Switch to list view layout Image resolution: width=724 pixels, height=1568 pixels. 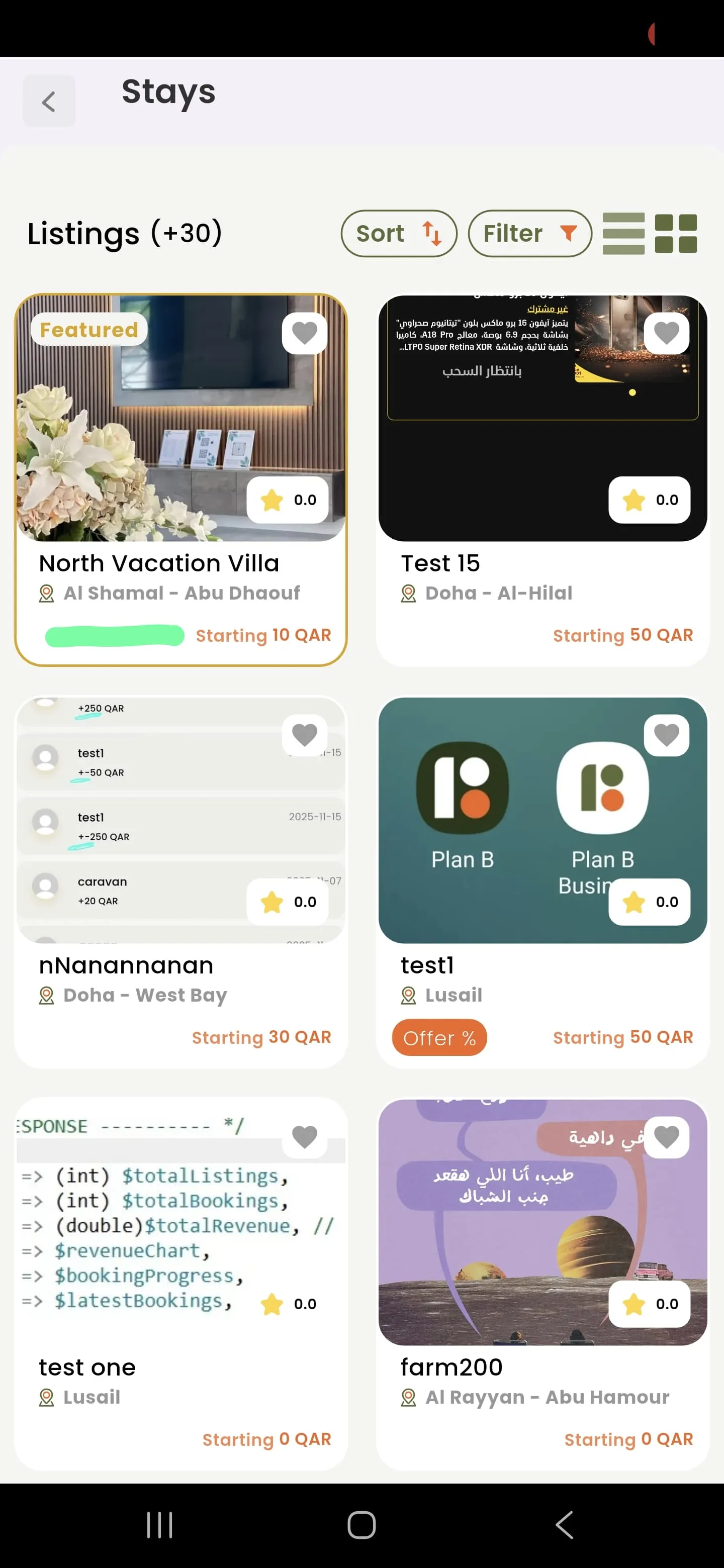click(623, 234)
